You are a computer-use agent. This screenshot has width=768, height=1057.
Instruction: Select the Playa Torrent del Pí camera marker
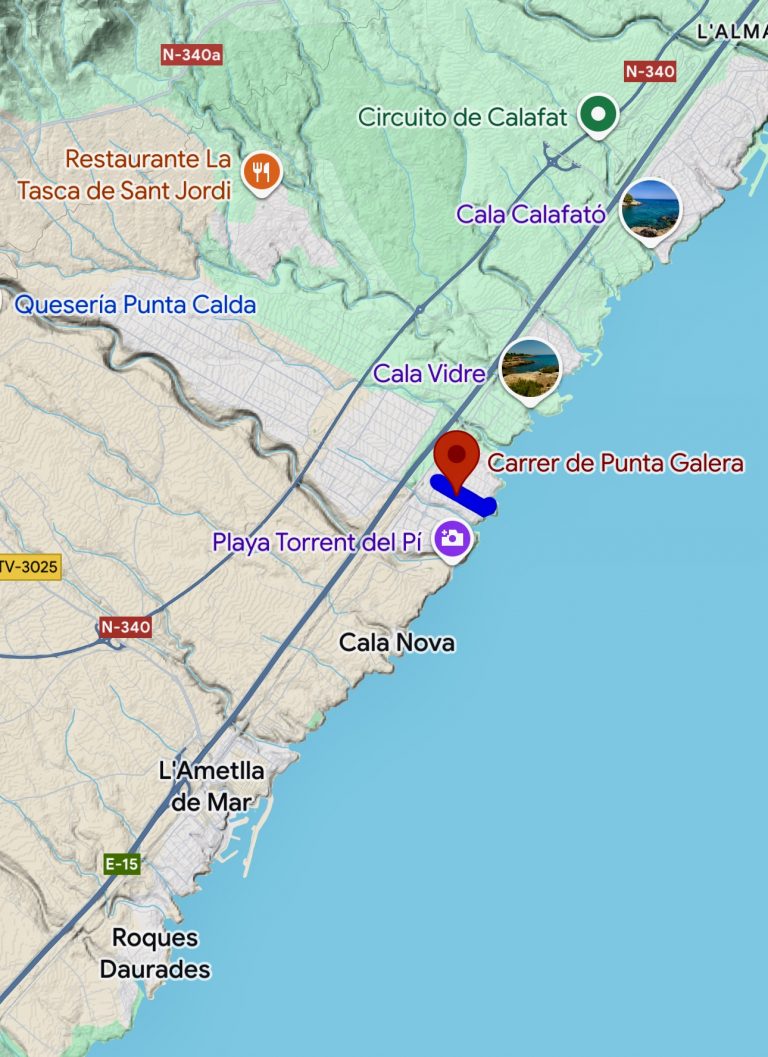point(453,540)
